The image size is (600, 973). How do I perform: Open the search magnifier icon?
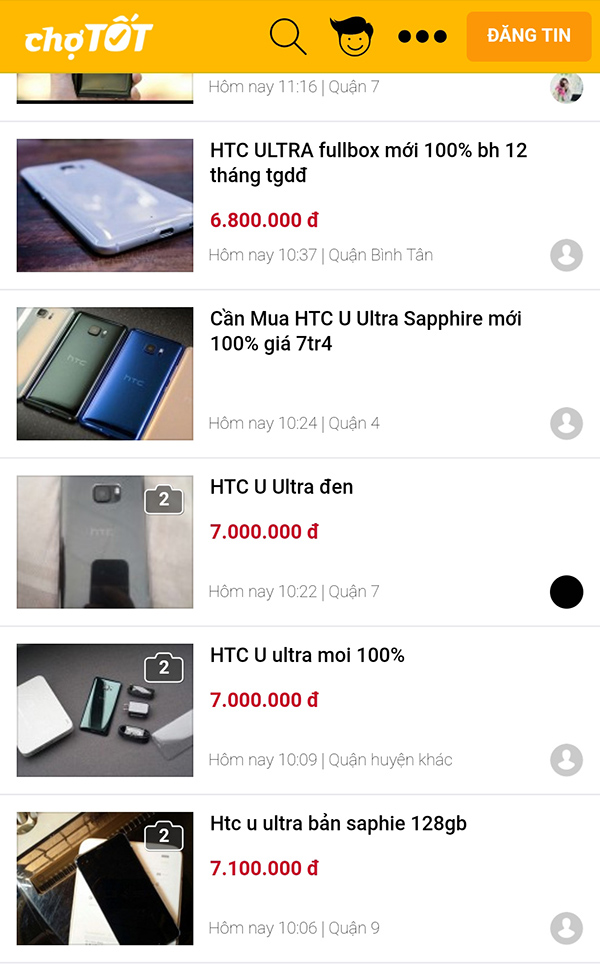[x=288, y=36]
